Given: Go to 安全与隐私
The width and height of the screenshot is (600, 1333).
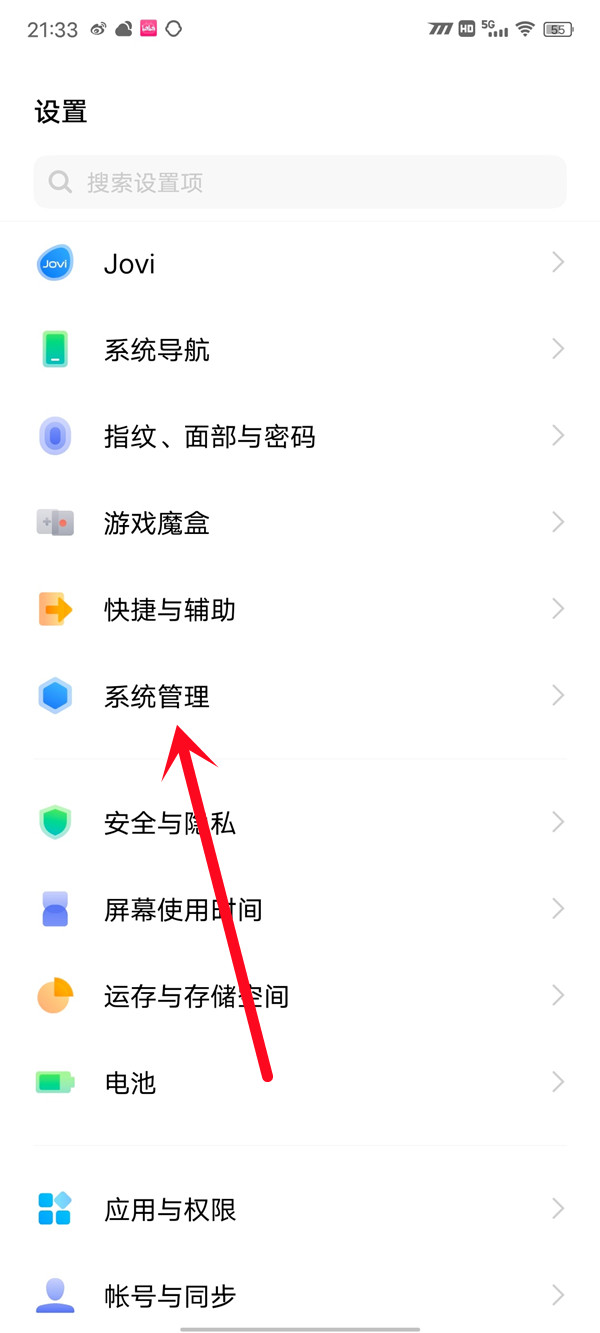Looking at the screenshot, I should 300,823.
